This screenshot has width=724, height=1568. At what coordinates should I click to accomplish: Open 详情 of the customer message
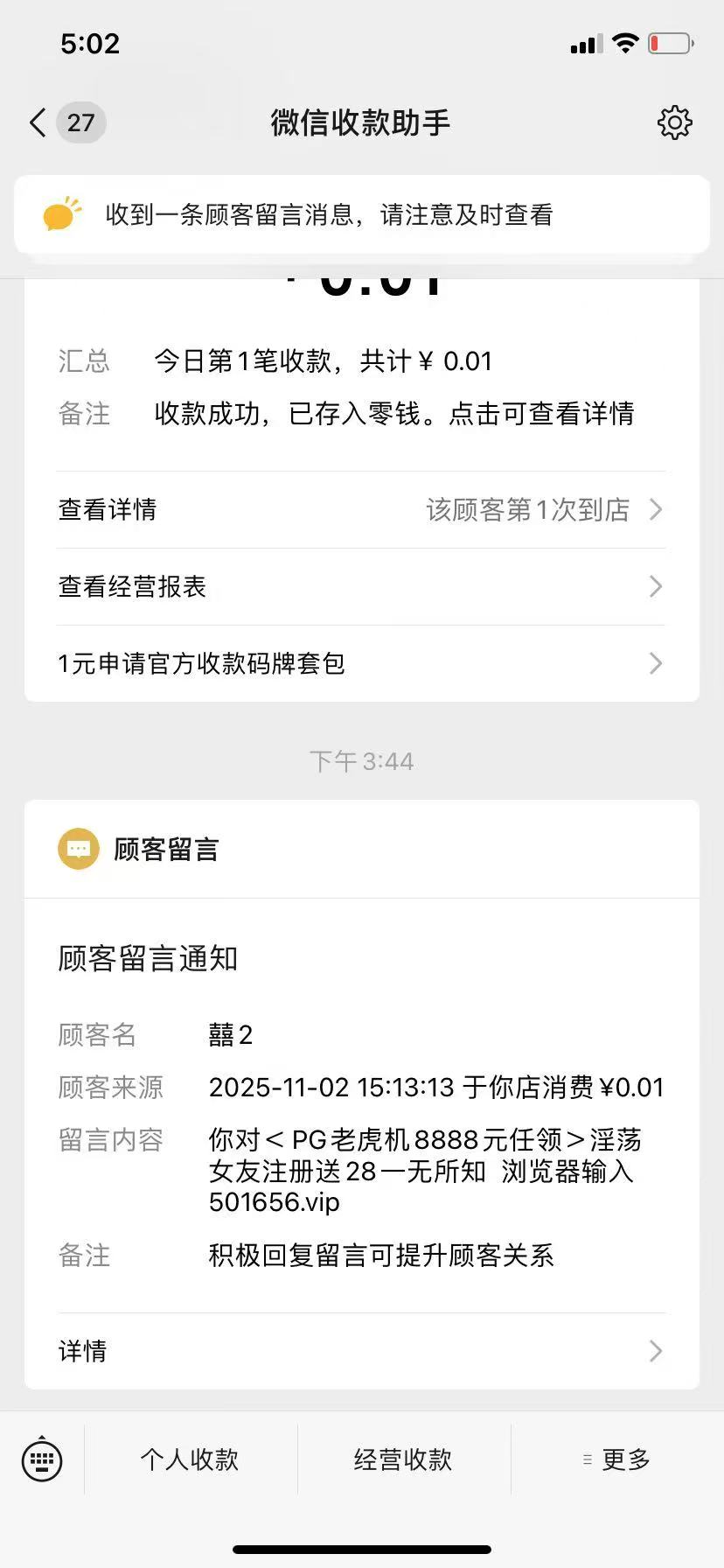tap(361, 1351)
